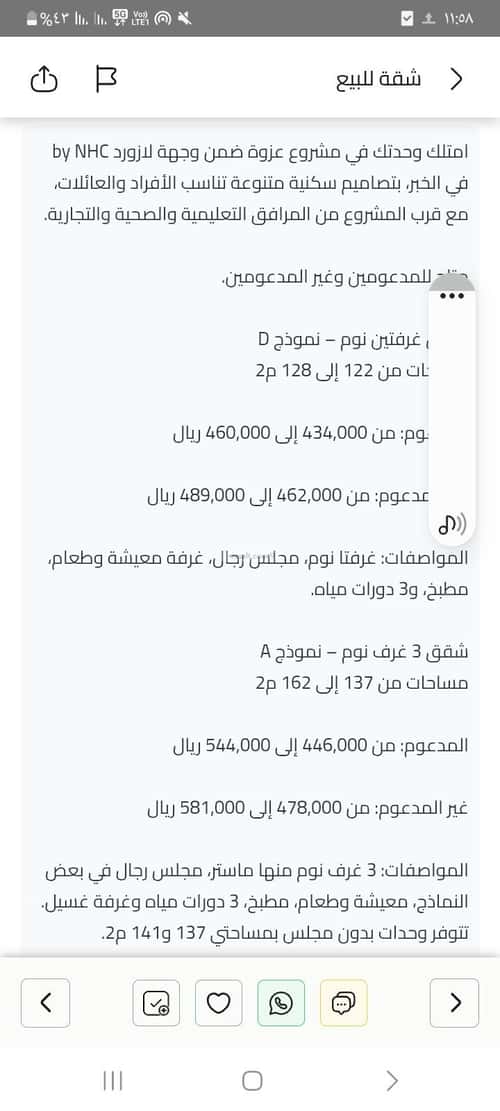Contact the advertiser via WhatsApp

[281, 1003]
